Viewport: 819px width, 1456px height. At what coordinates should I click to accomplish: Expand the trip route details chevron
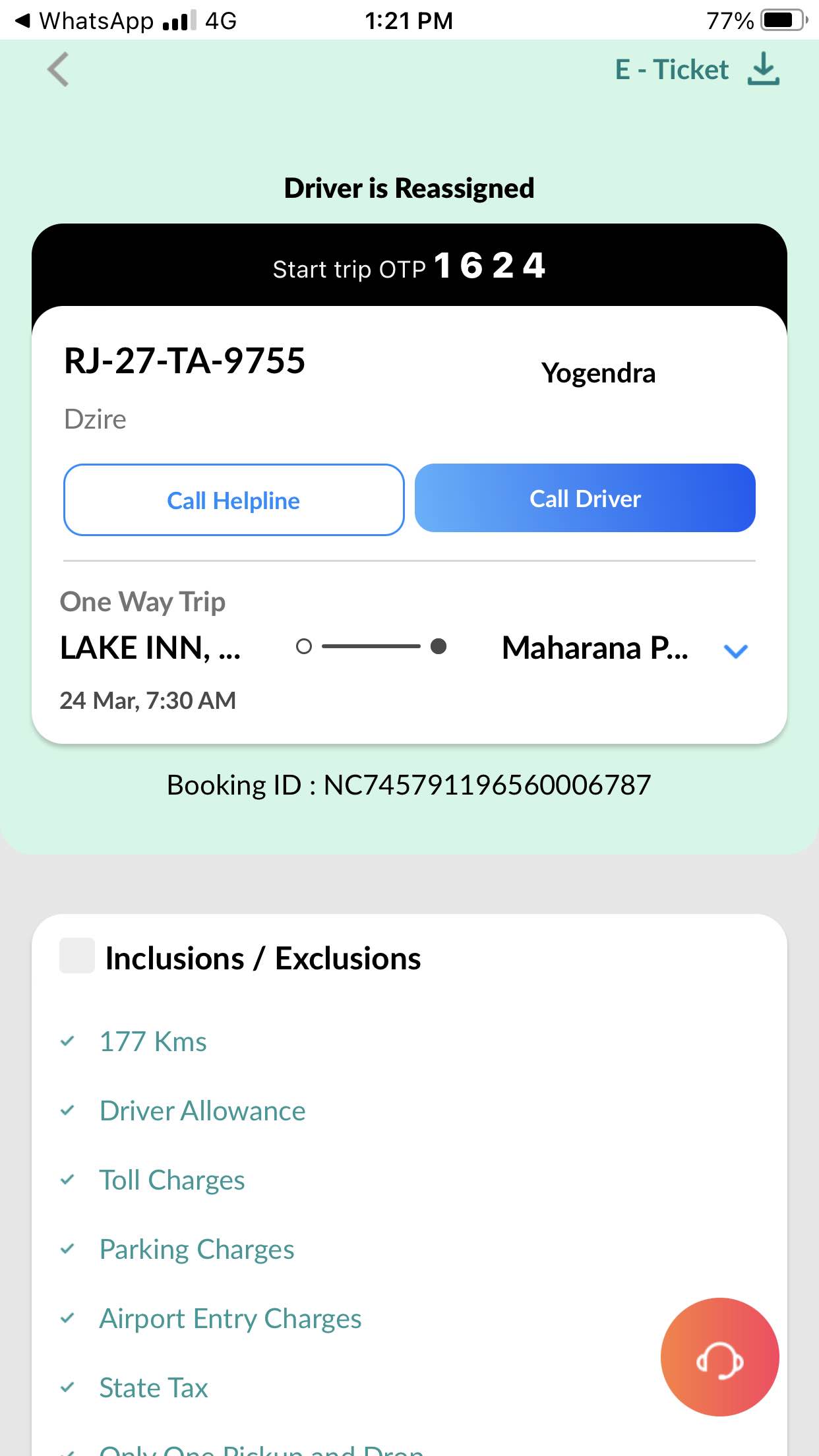[735, 651]
